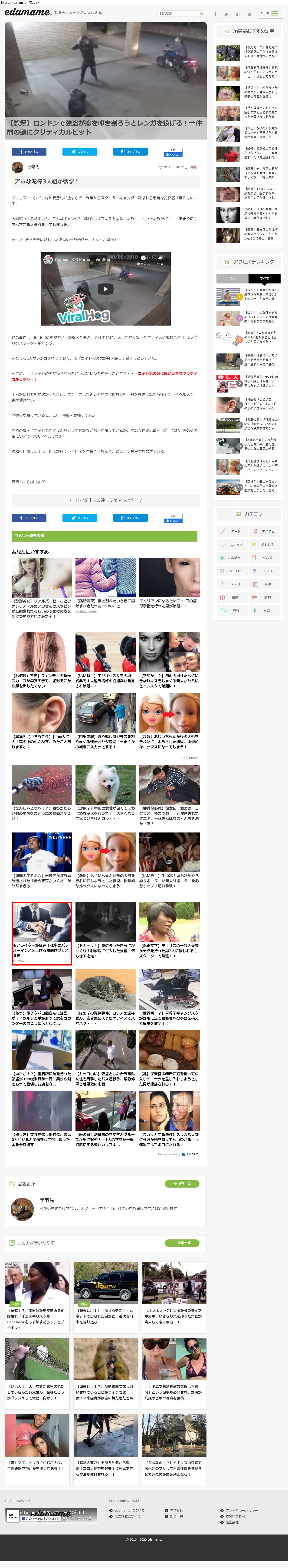Switch ranking to 今月 tab
This screenshot has width=288, height=1568.
pyautogui.click(x=232, y=278)
